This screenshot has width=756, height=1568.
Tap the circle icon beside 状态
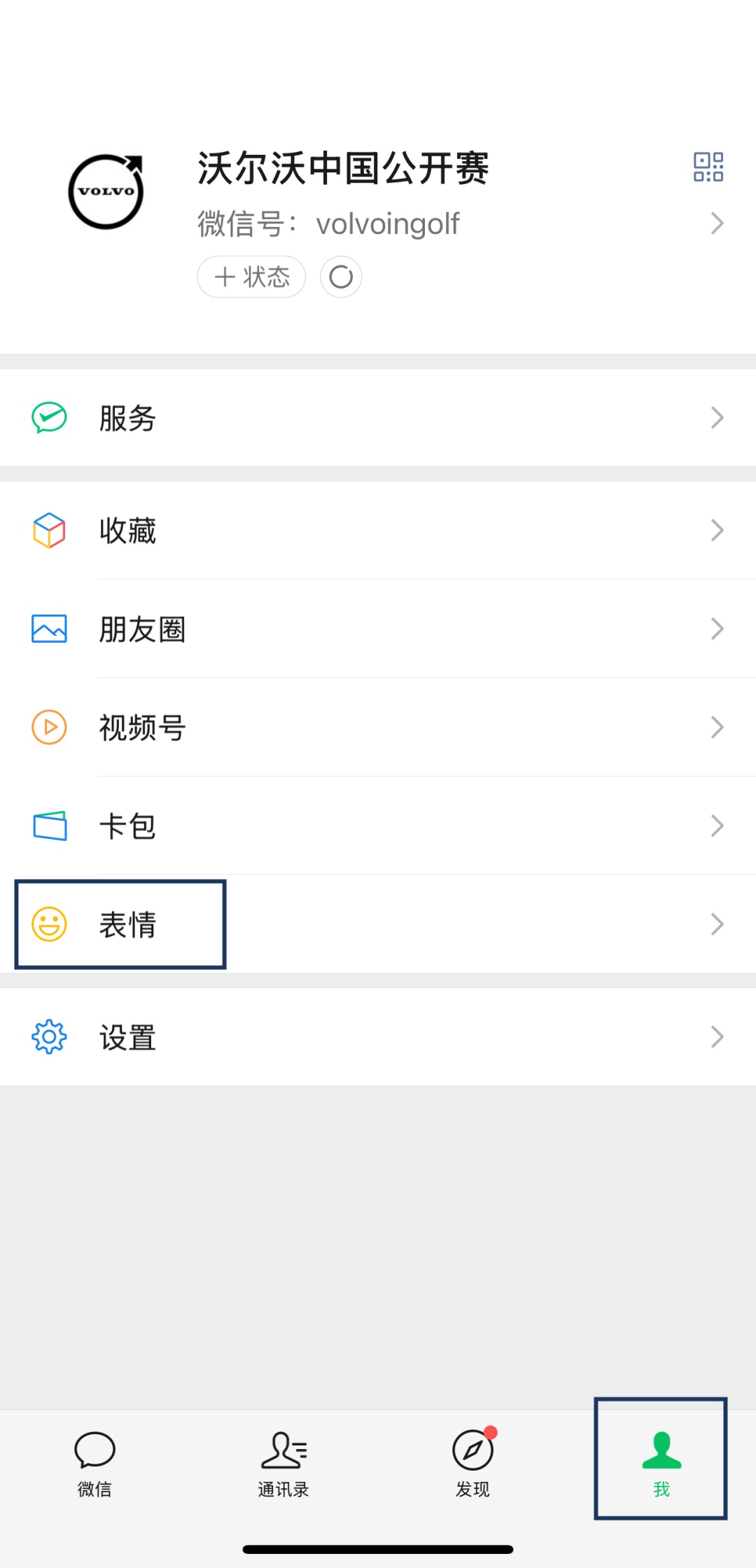pos(341,277)
